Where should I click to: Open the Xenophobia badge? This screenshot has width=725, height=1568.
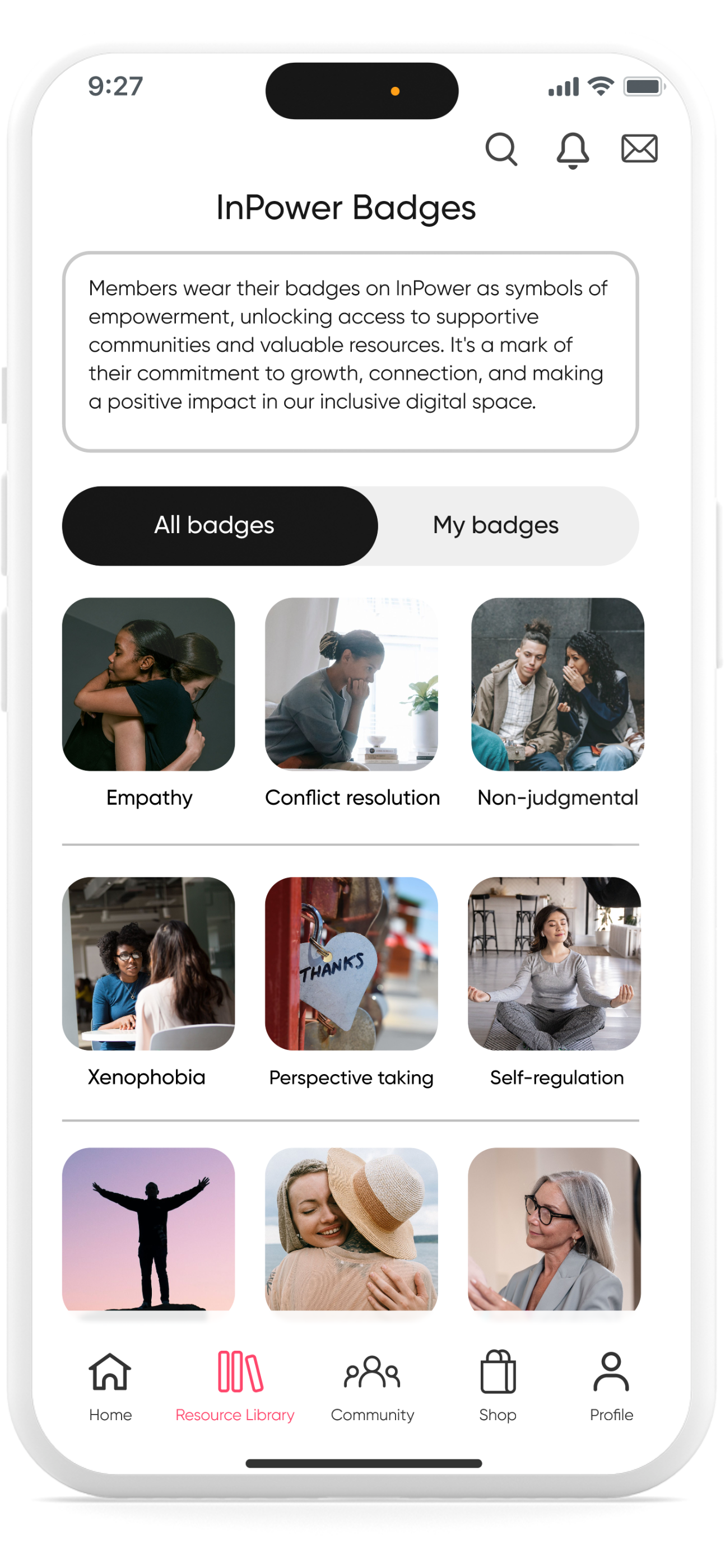(148, 963)
